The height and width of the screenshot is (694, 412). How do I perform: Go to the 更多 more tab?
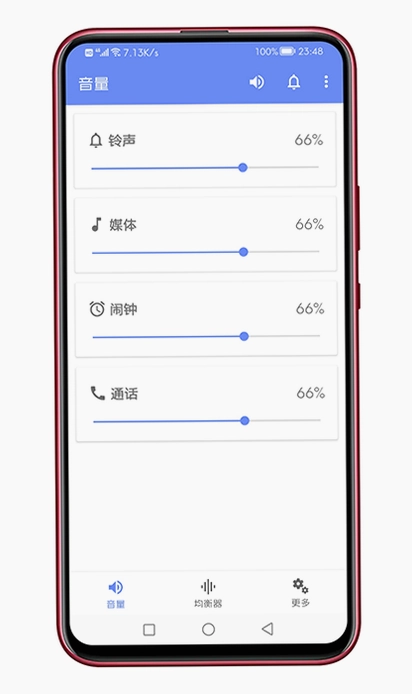(300, 593)
